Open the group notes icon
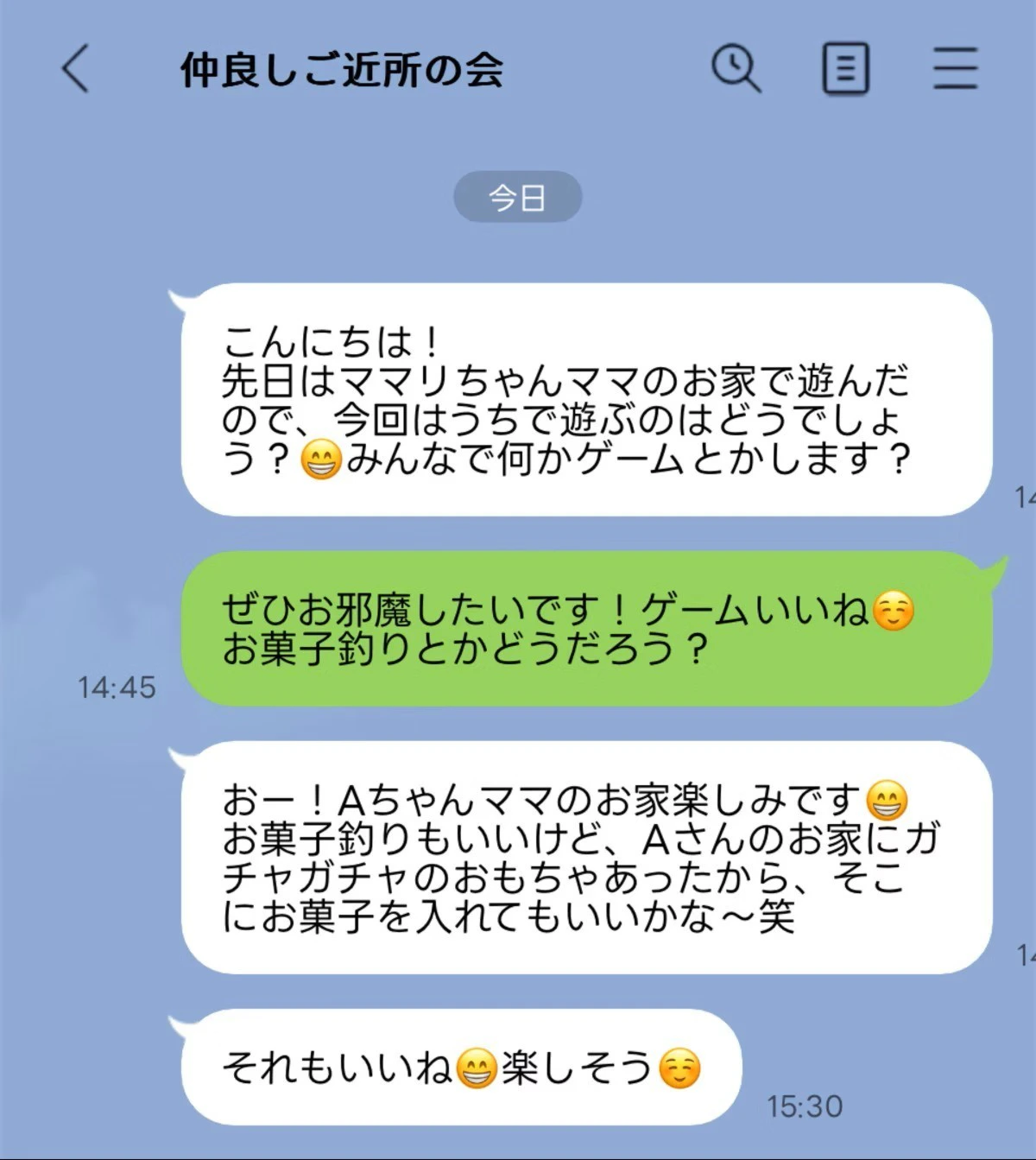Viewport: 1036px width, 1160px height. (x=844, y=69)
